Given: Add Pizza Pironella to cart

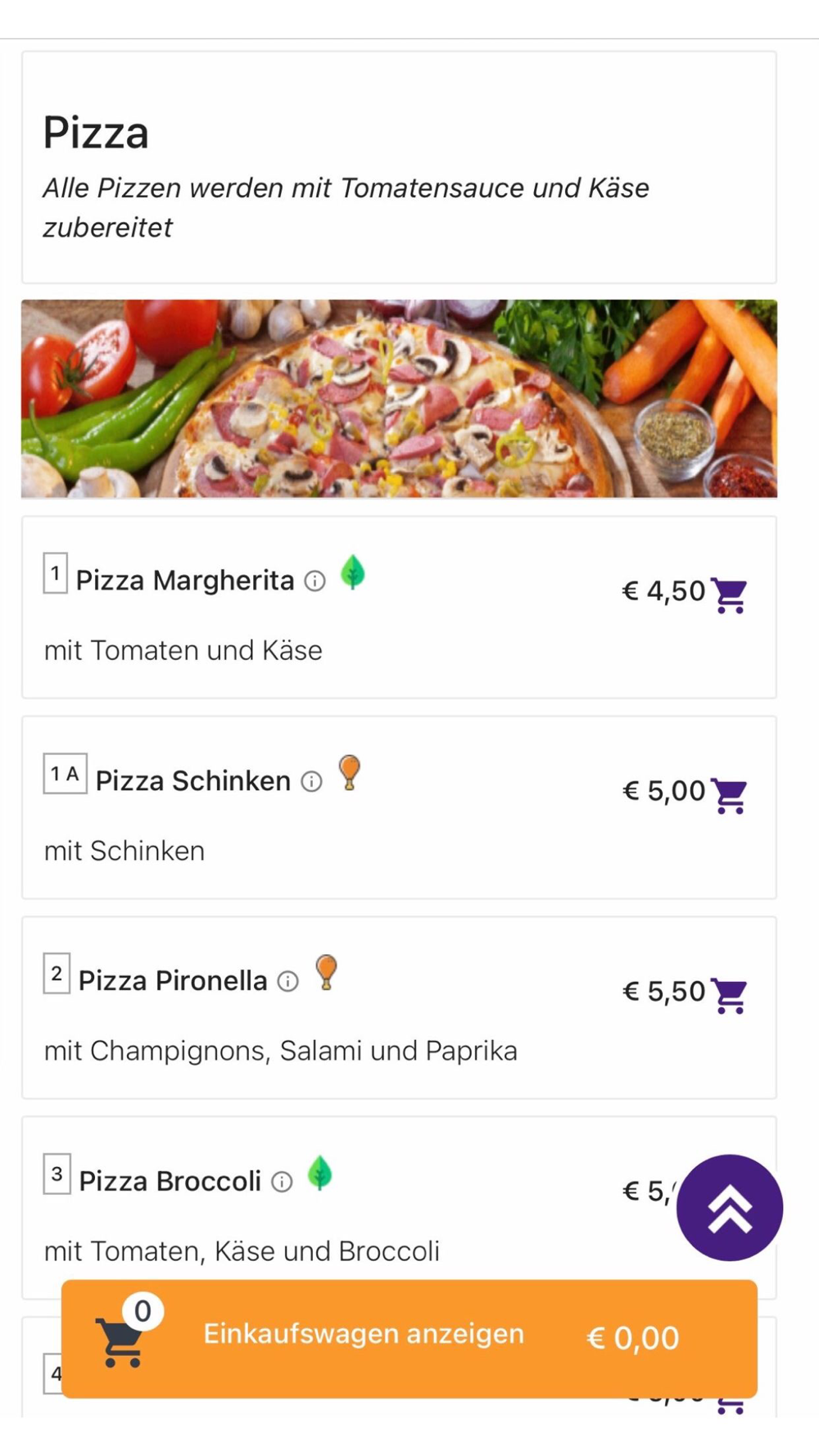Looking at the screenshot, I should 728,996.
